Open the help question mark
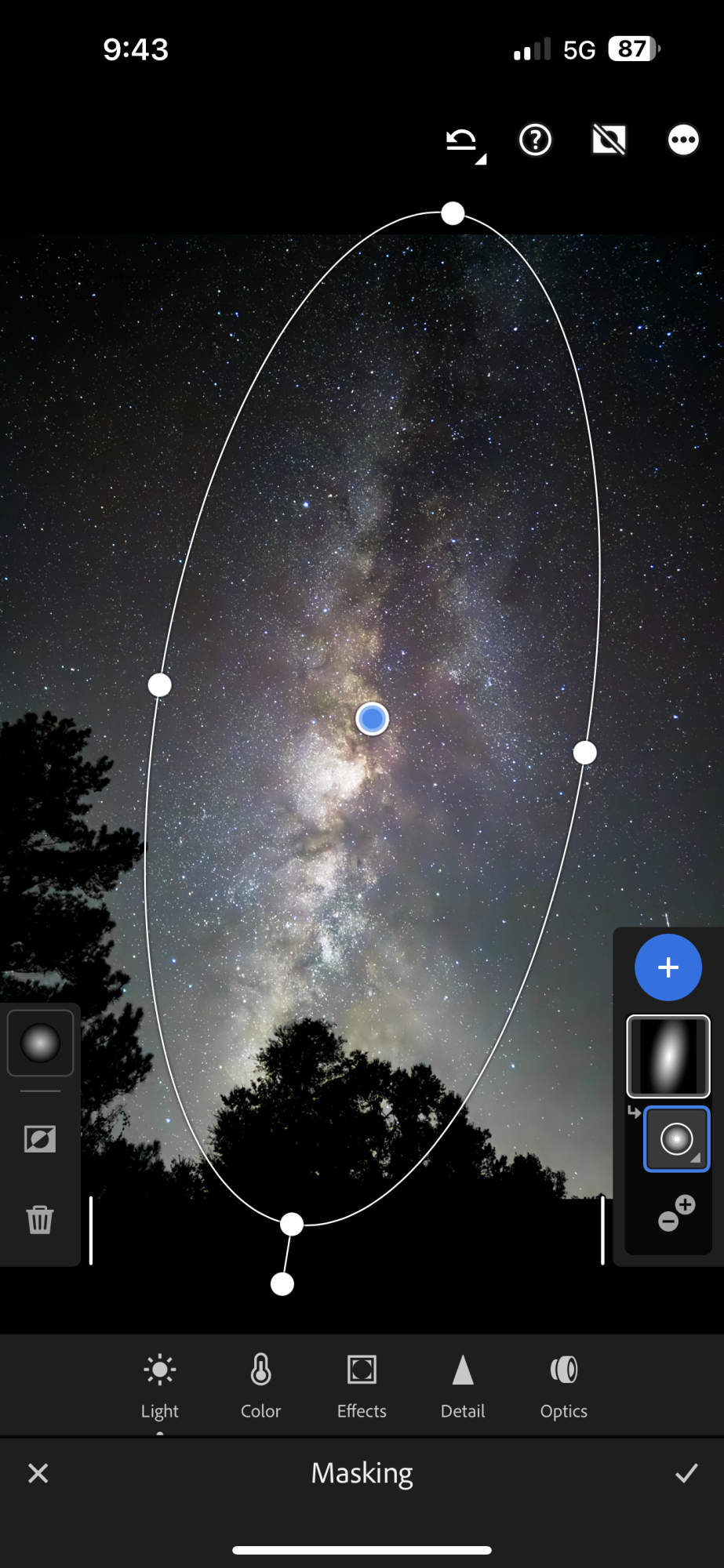 pos(536,140)
